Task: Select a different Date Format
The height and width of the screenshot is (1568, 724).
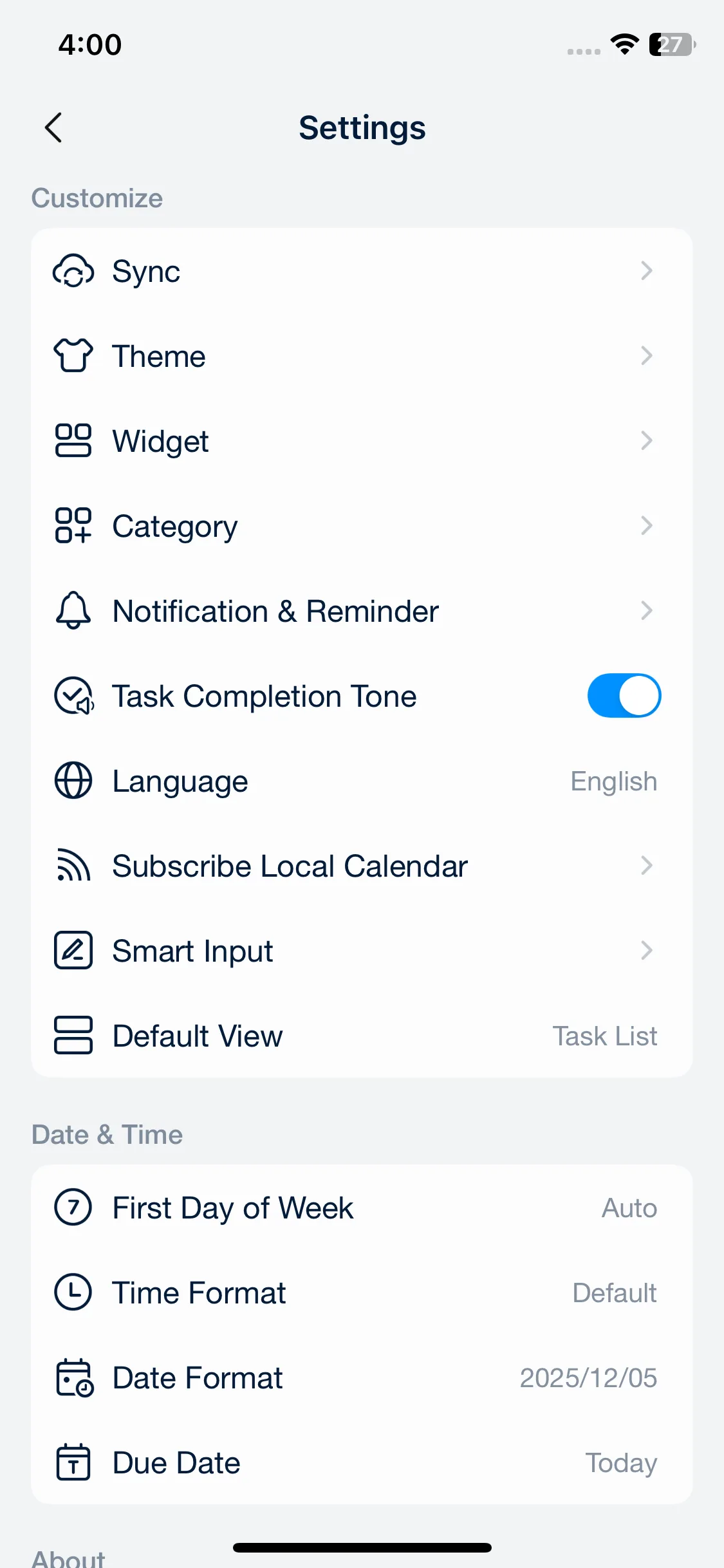Action: pyautogui.click(x=361, y=1377)
